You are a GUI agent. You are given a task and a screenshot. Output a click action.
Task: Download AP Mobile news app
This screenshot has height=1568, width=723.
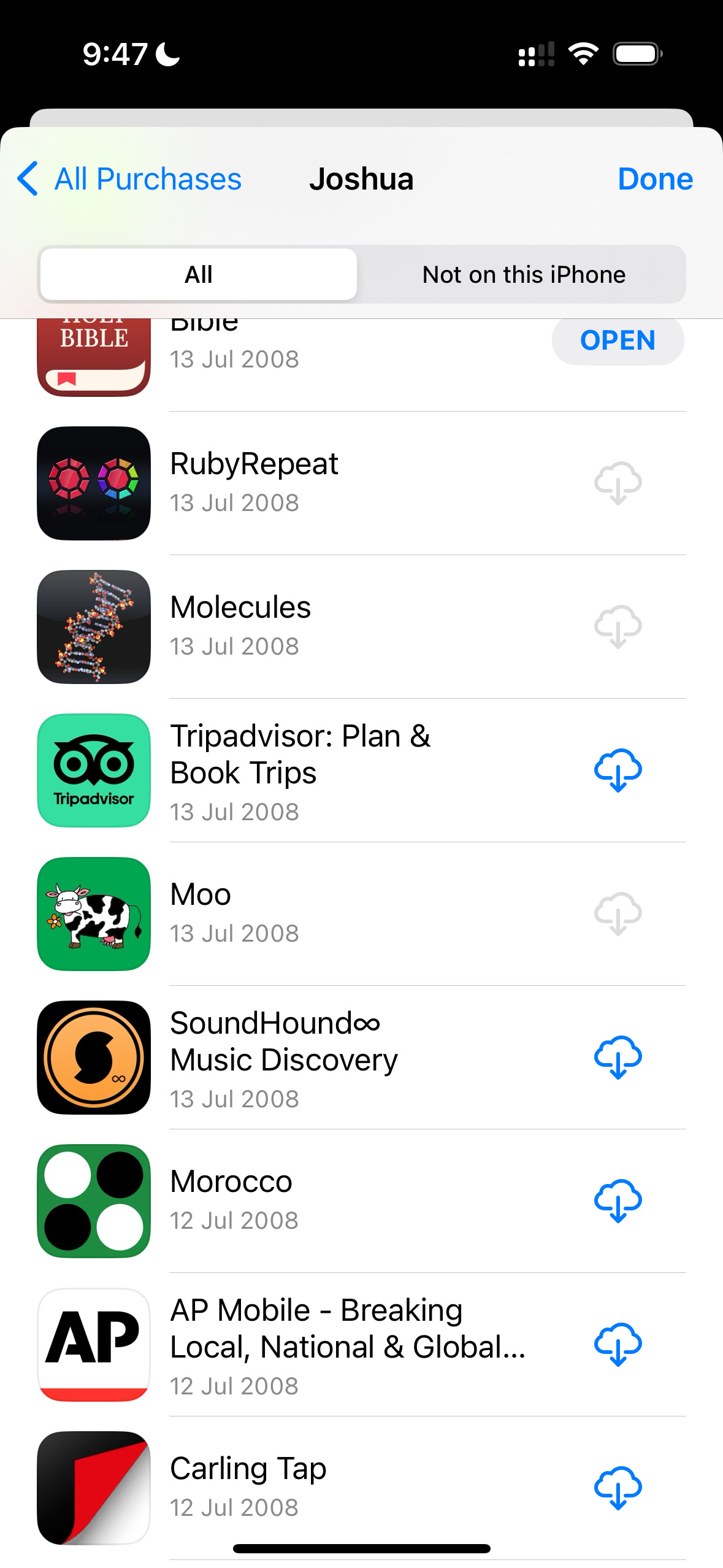pyautogui.click(x=618, y=1344)
